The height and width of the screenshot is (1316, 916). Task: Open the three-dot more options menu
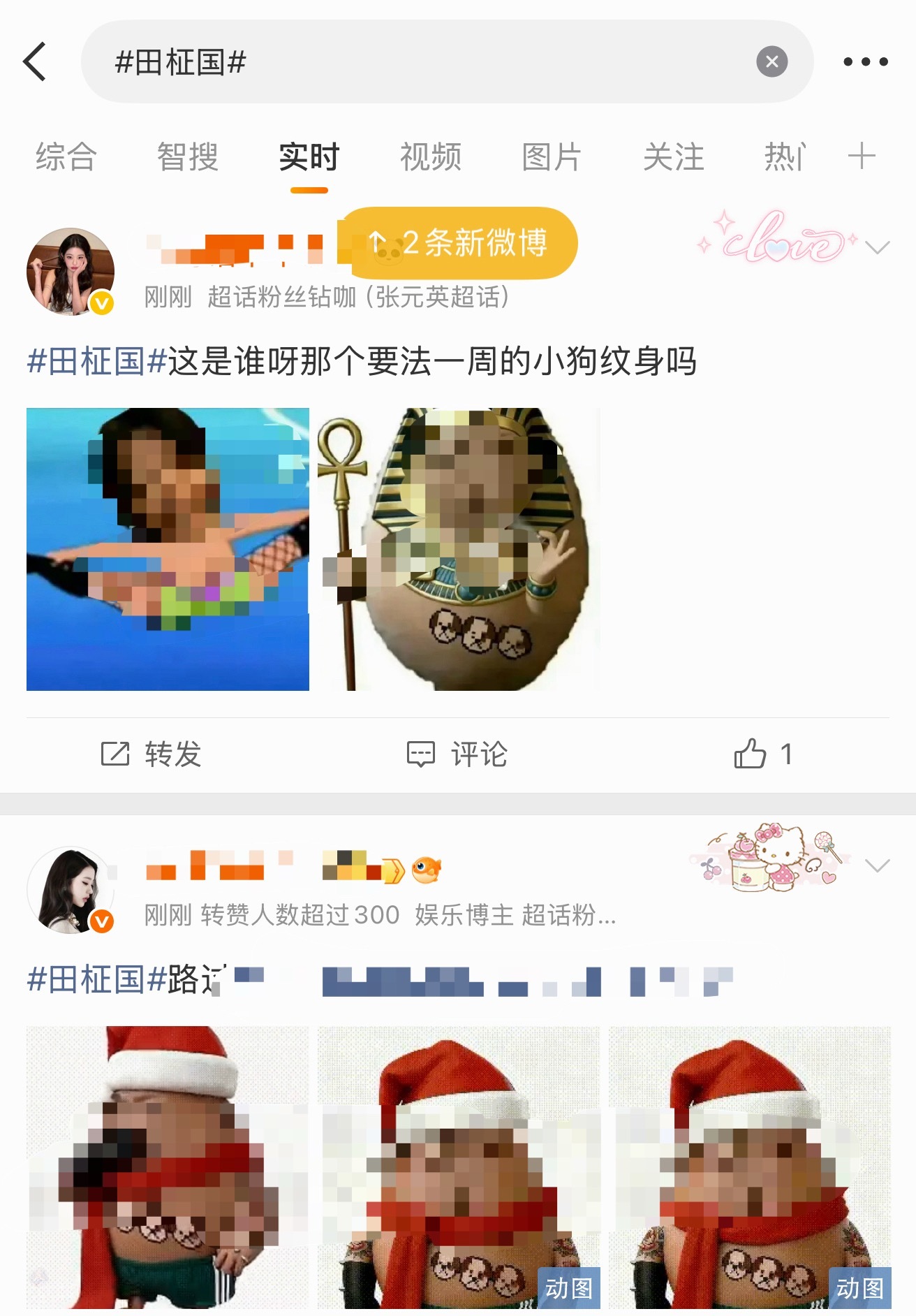pyautogui.click(x=866, y=61)
